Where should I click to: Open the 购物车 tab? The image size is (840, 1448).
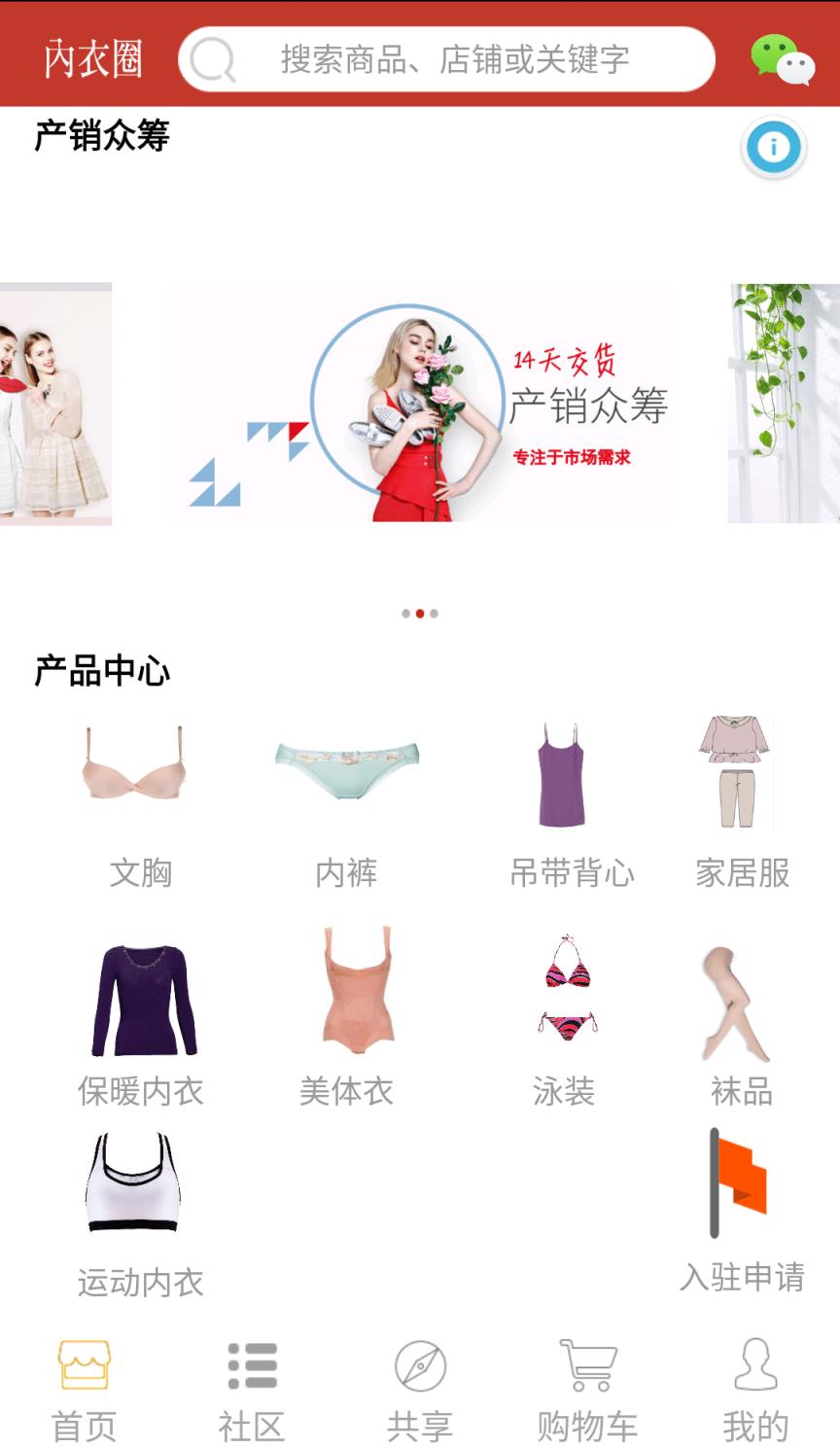click(x=588, y=1391)
